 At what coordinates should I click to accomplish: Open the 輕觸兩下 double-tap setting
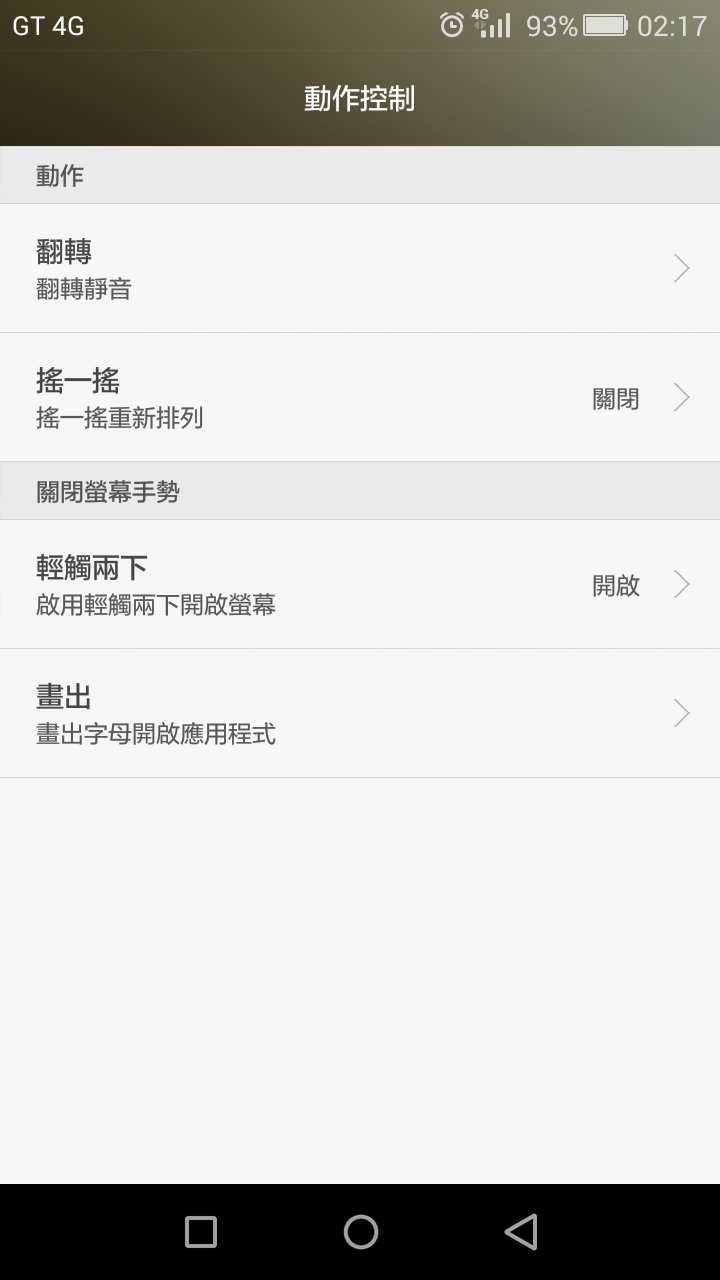[360, 584]
